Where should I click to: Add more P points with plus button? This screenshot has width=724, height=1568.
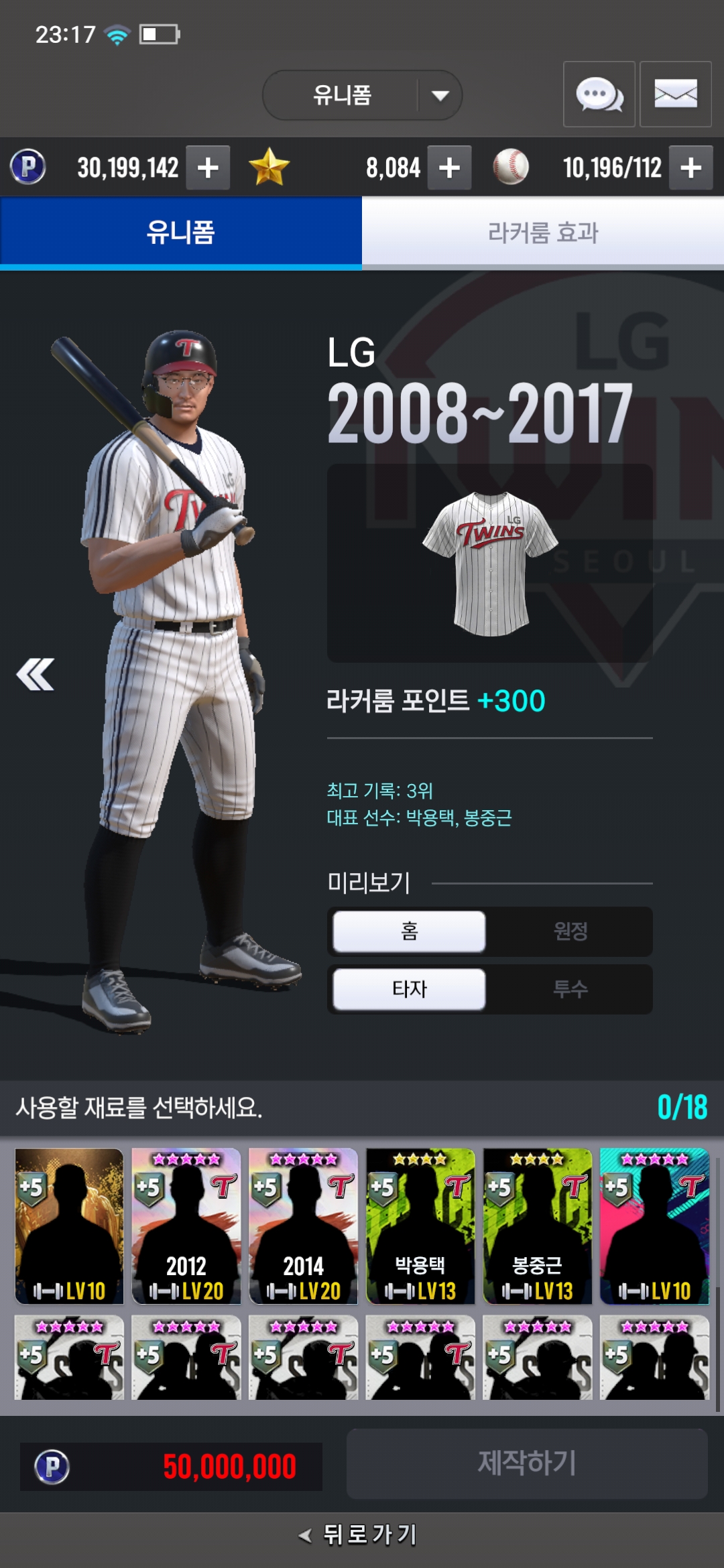208,168
